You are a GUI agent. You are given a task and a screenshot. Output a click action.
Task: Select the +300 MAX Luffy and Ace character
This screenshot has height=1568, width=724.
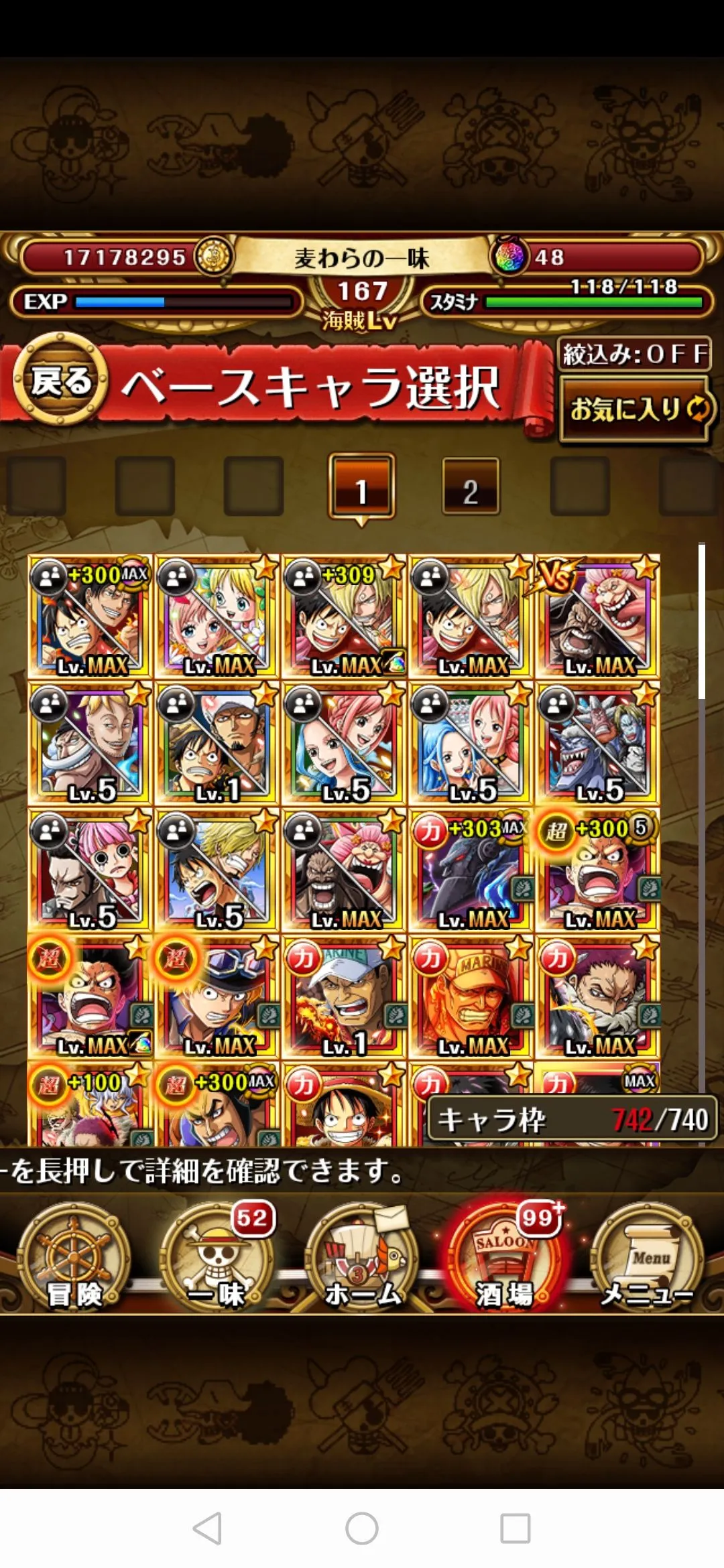[90, 616]
